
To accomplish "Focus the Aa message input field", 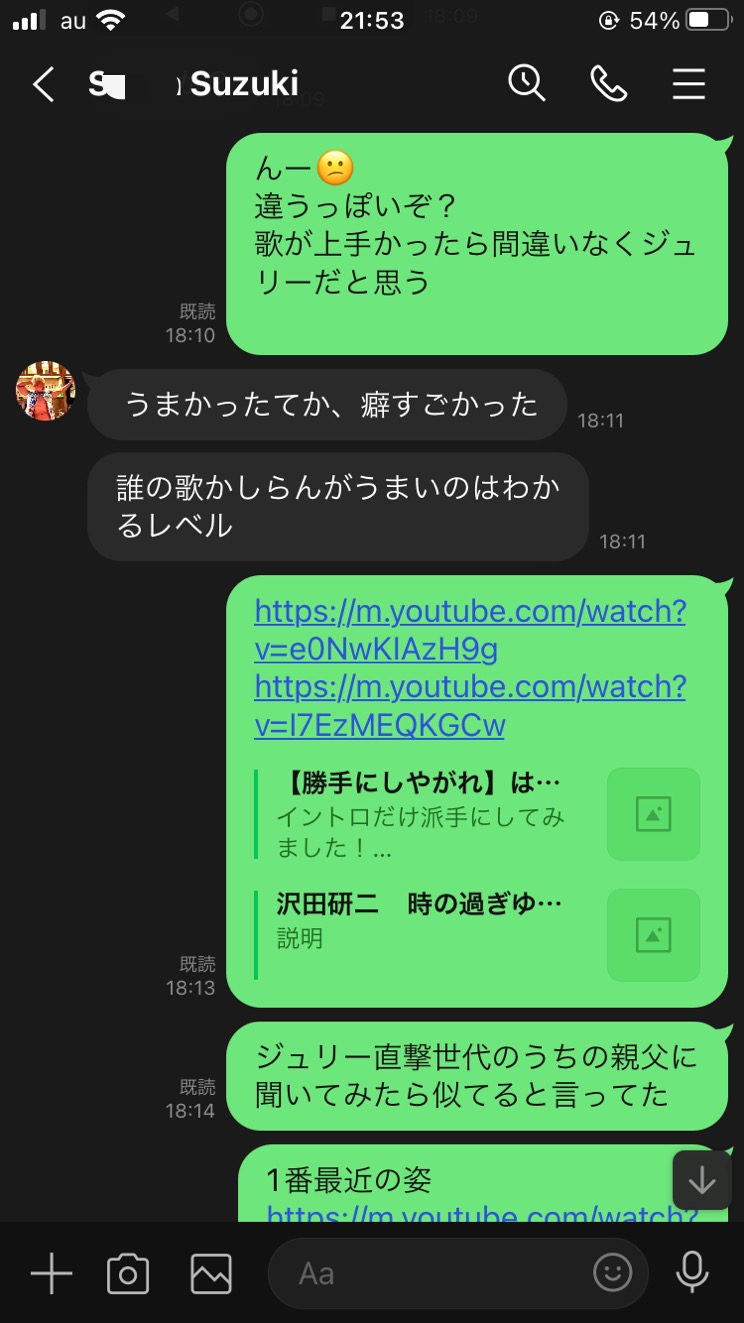I will 430,1273.
